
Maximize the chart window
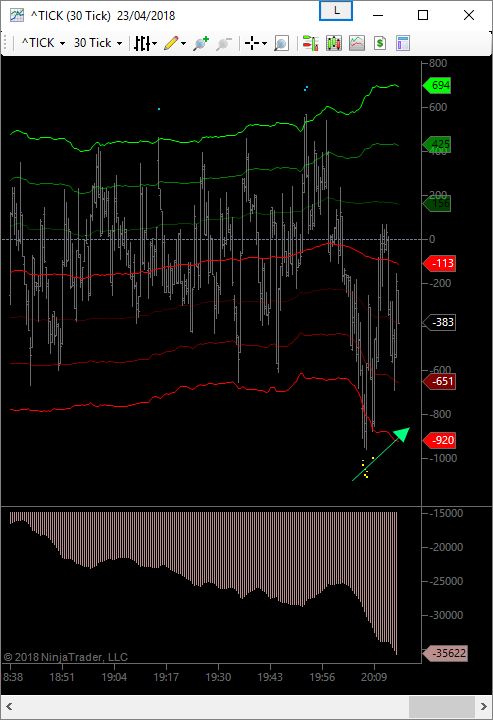pos(423,15)
